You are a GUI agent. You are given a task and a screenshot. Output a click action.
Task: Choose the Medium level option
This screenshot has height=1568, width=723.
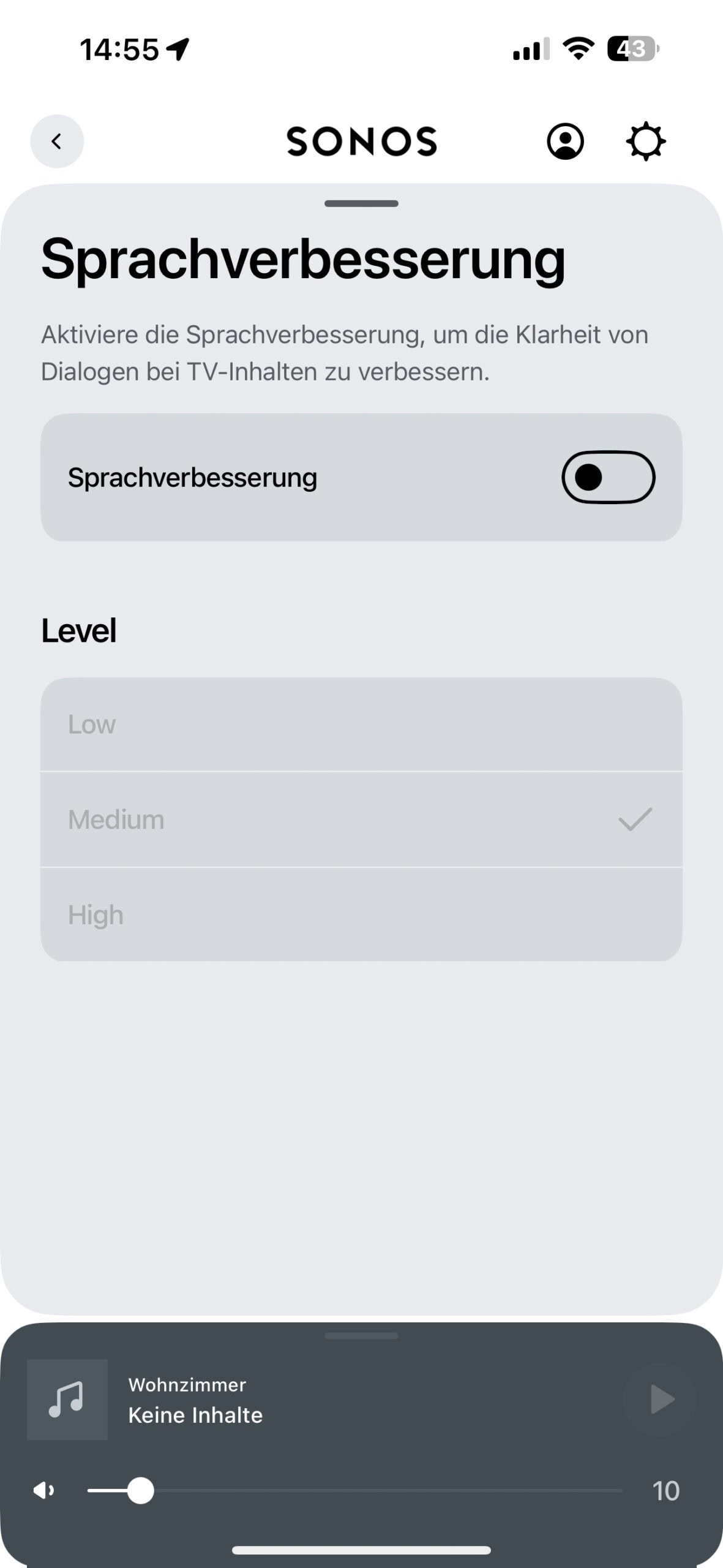pyautogui.click(x=361, y=820)
